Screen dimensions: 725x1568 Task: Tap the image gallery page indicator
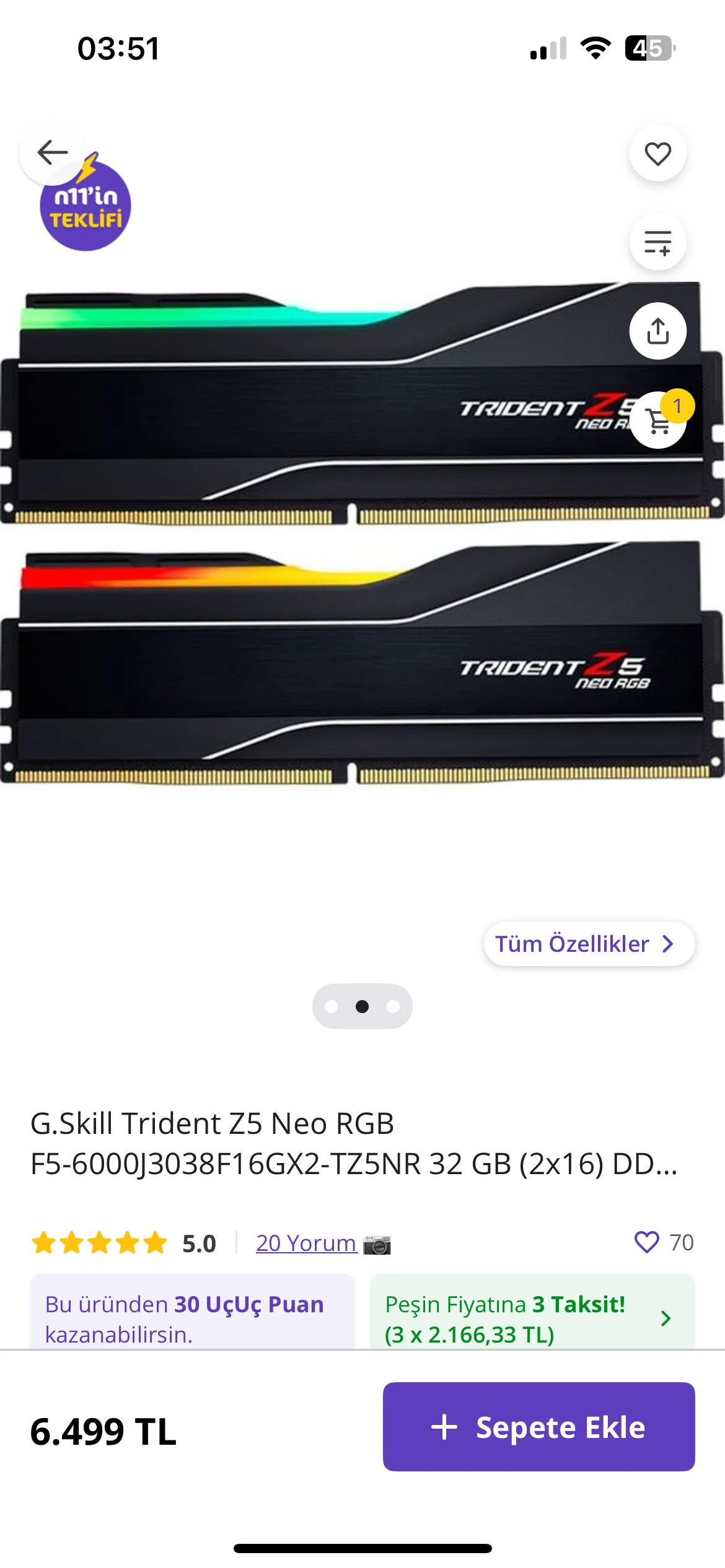pyautogui.click(x=362, y=1006)
